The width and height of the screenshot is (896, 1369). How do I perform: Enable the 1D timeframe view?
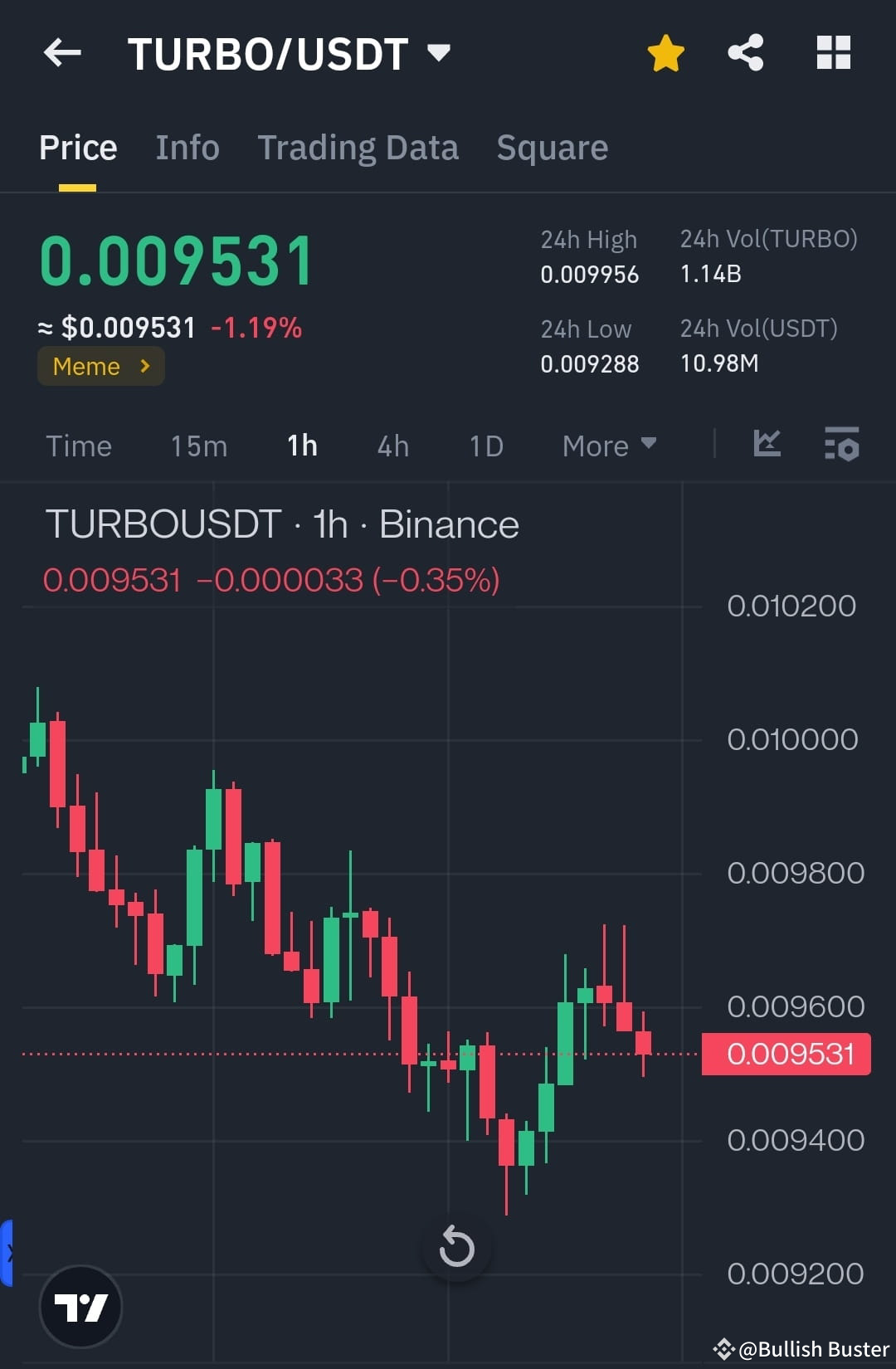coord(485,446)
